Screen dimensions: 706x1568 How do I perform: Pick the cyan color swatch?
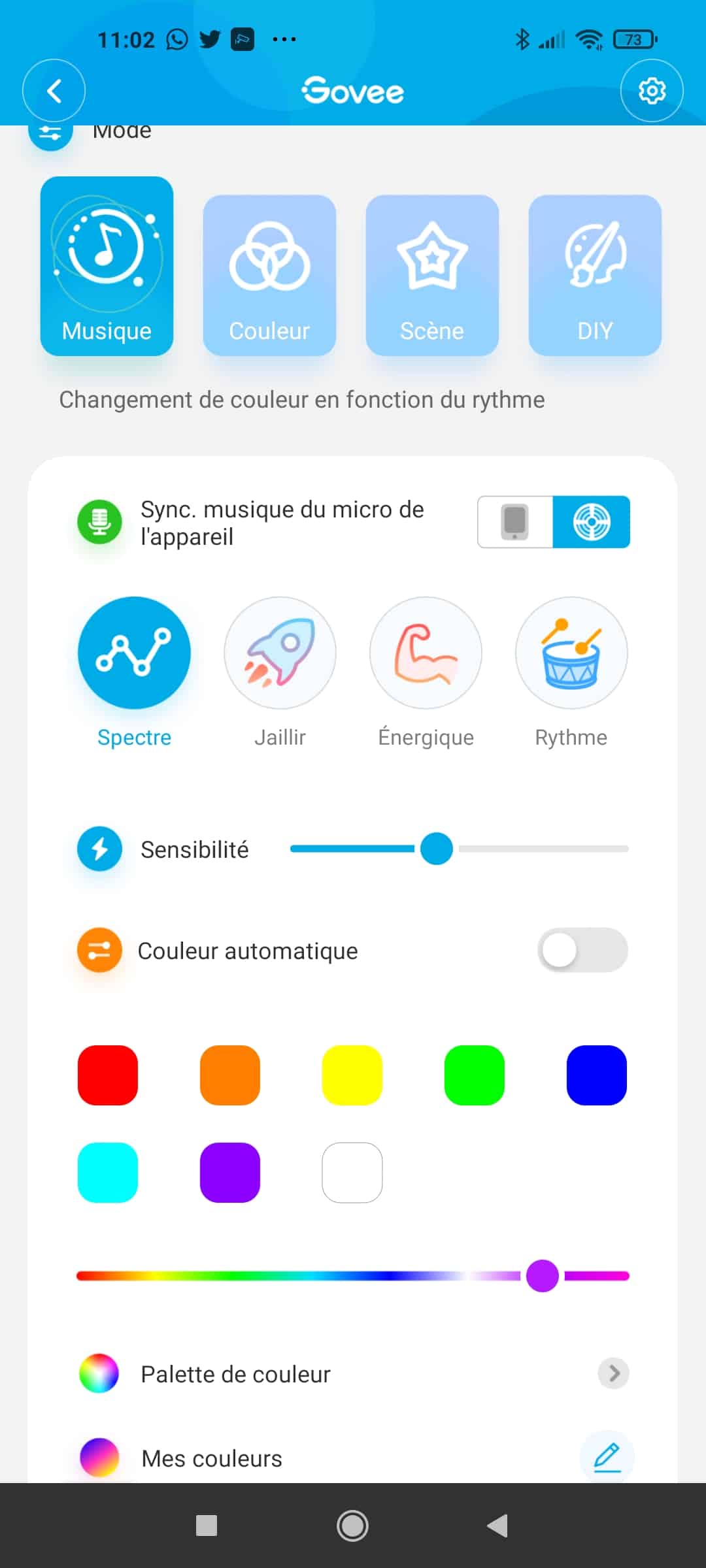108,1173
